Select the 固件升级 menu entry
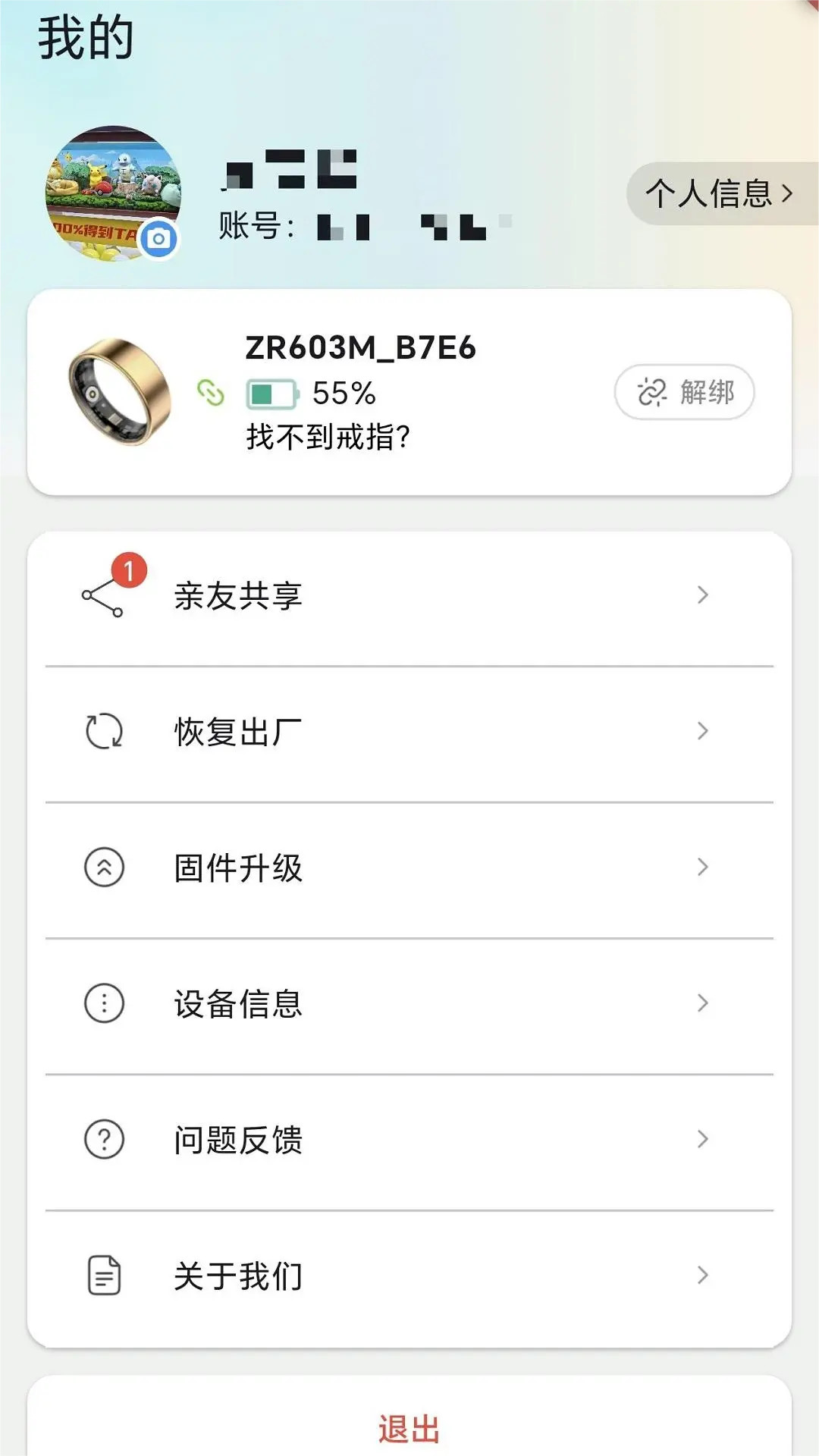Screen dimensions: 819x1456 click(239, 868)
